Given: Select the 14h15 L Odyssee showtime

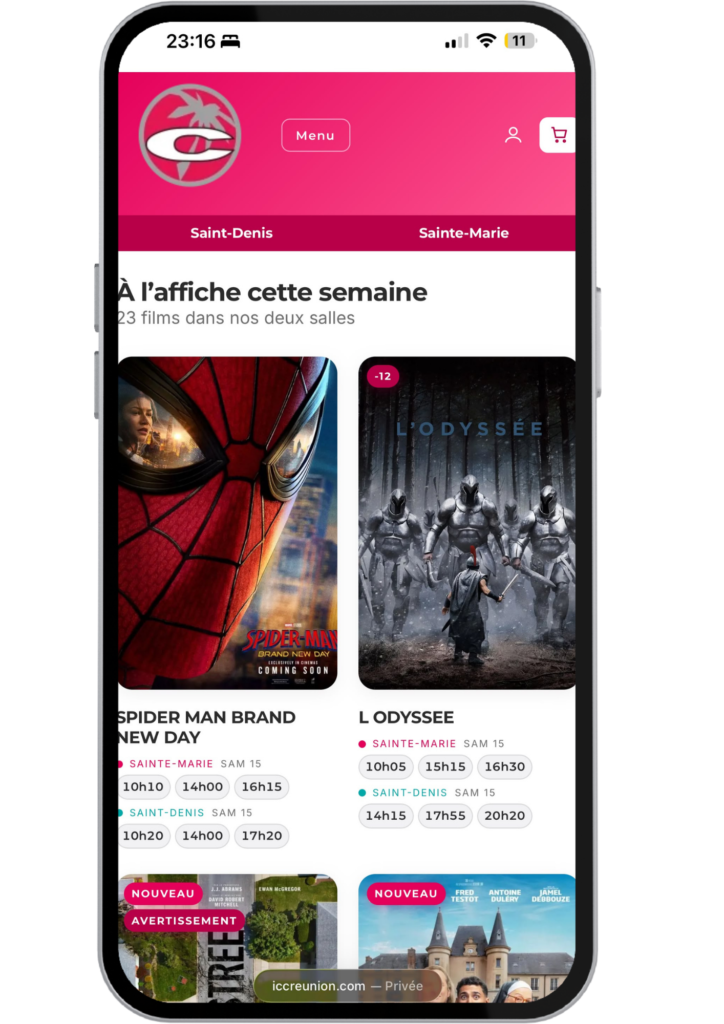Looking at the screenshot, I should [x=386, y=816].
